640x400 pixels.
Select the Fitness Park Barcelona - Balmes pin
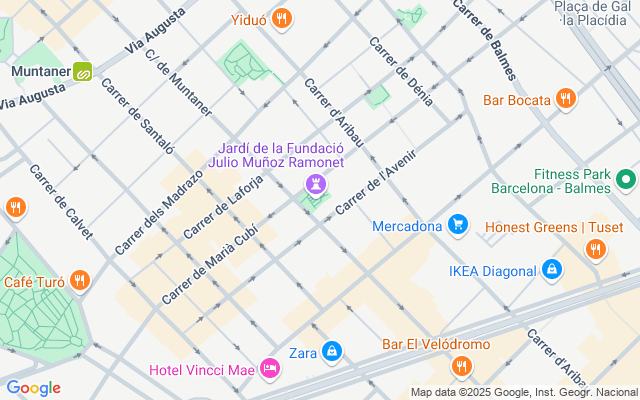pos(627,180)
